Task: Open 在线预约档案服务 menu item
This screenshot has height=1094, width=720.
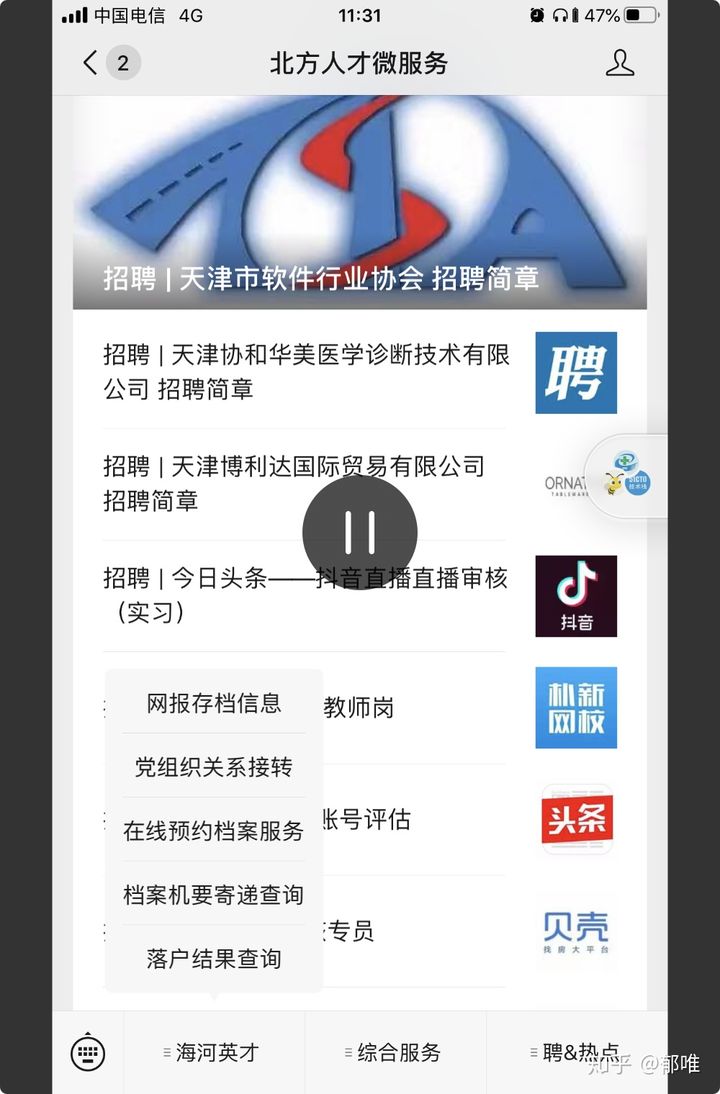Action: click(x=214, y=831)
